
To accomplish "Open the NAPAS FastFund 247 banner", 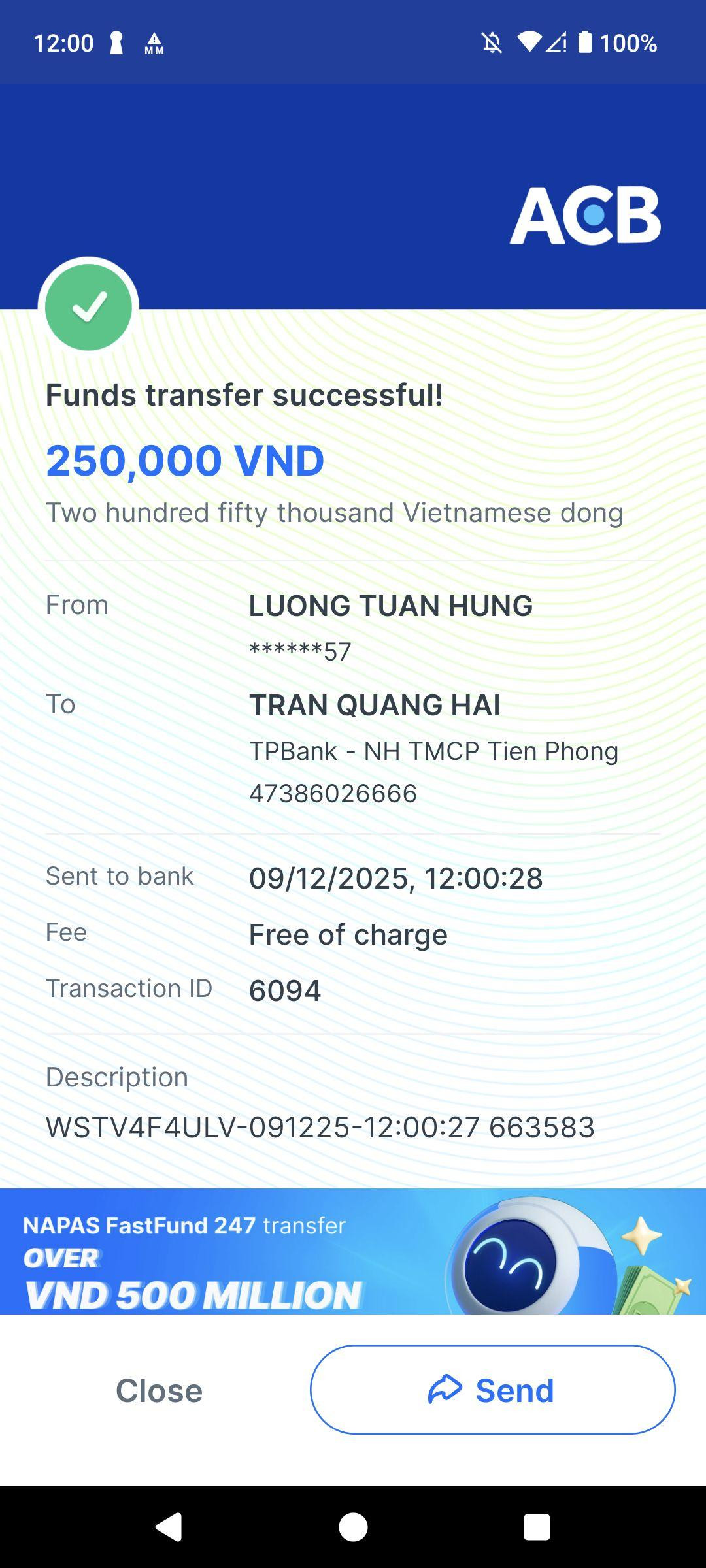I will point(353,1251).
